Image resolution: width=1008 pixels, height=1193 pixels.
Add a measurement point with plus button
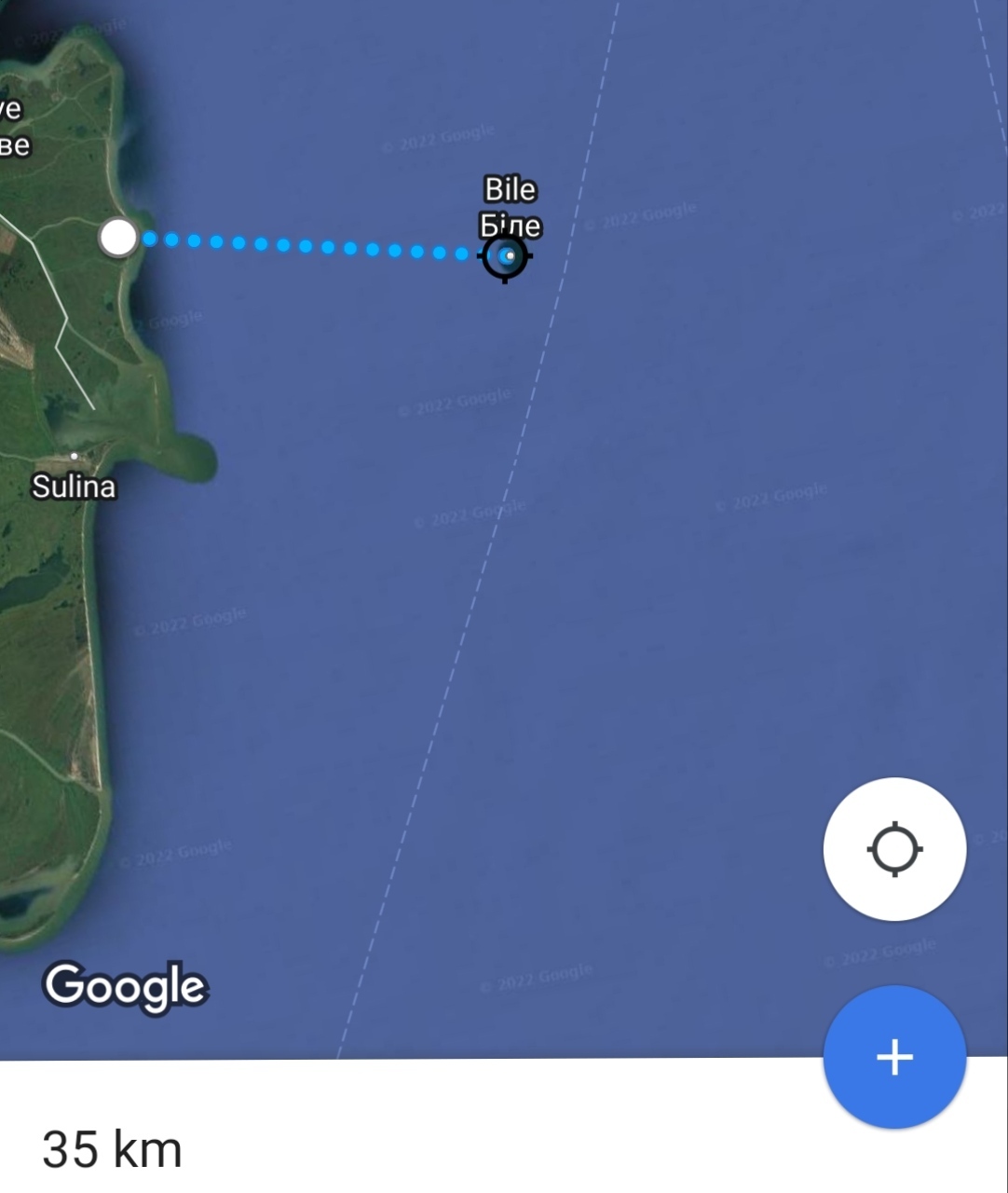click(894, 1057)
